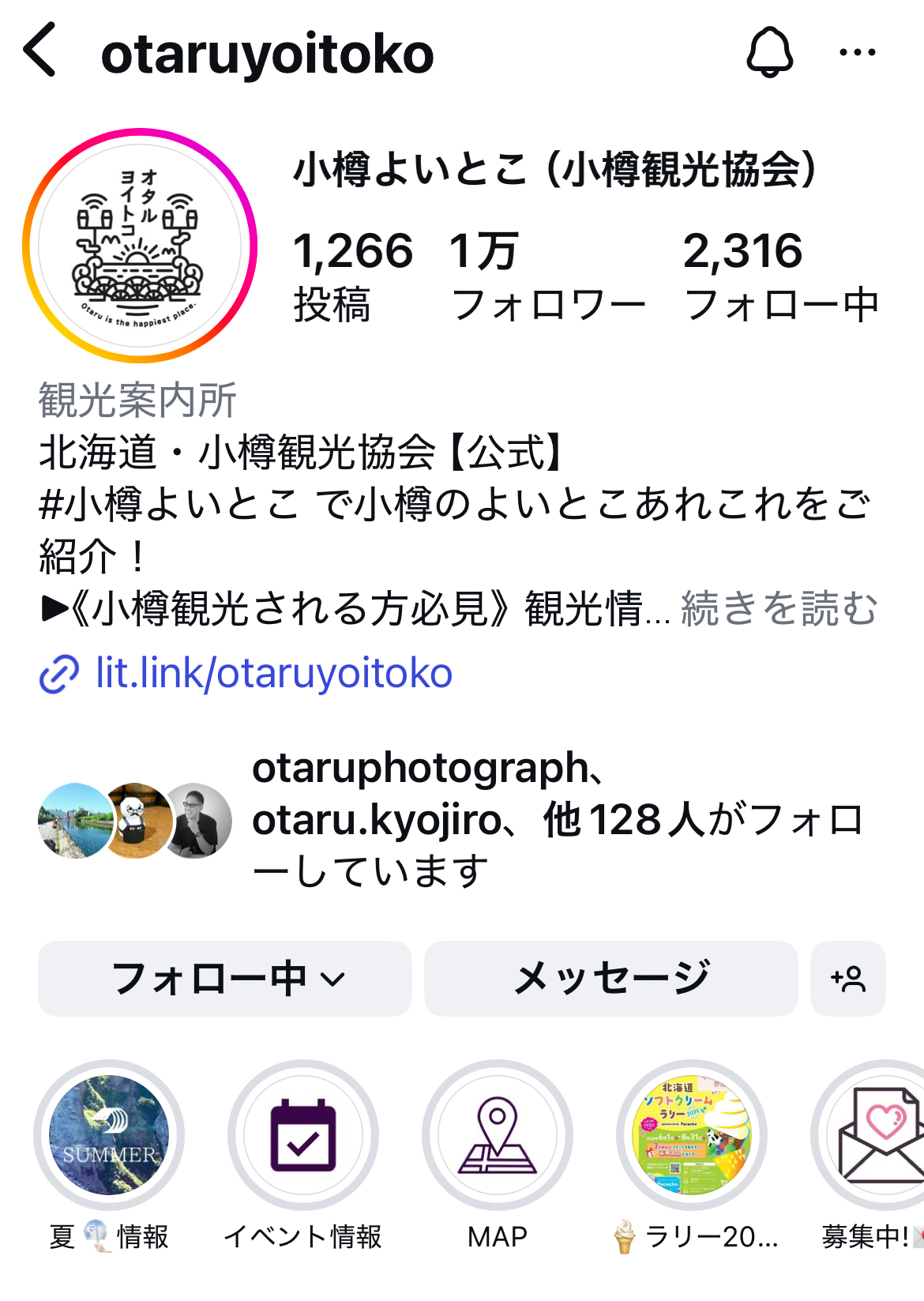This screenshot has width=924, height=1301.
Task: Open the ラリー20... soft cream highlight
Action: click(692, 1135)
